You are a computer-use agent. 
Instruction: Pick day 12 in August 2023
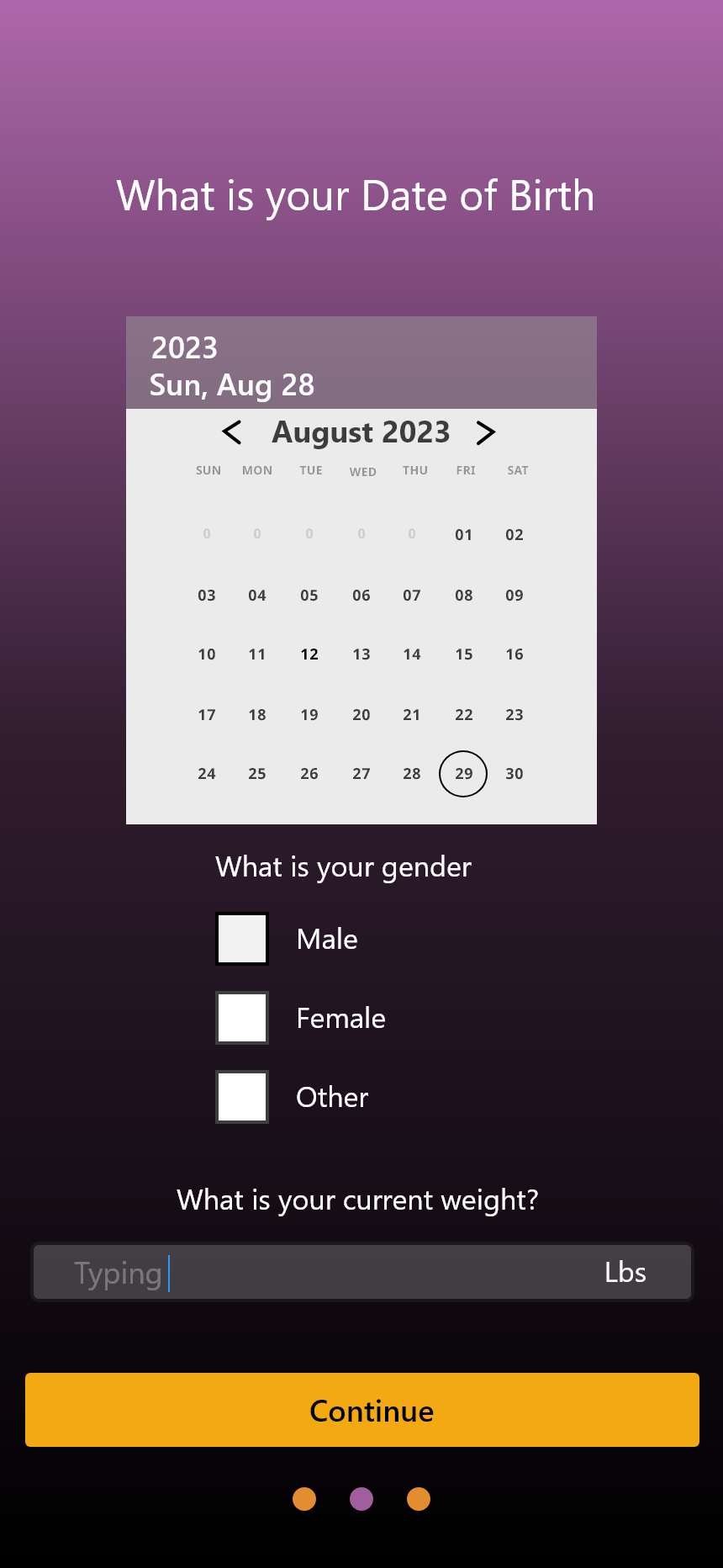click(309, 654)
